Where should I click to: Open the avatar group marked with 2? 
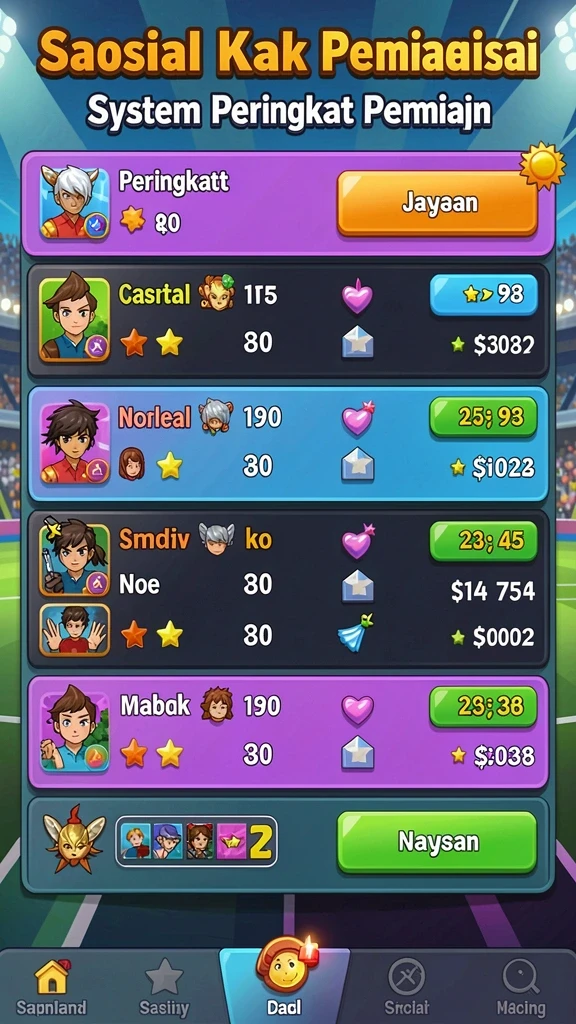(x=197, y=841)
